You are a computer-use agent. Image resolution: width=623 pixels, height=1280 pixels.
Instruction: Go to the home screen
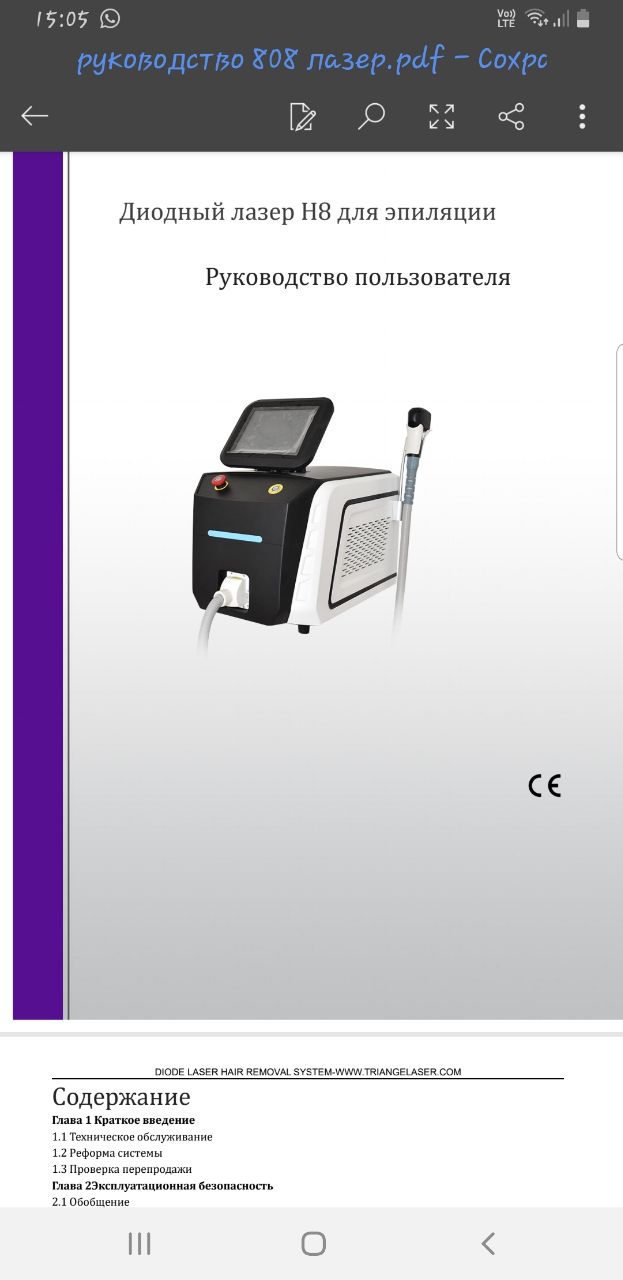313,1243
